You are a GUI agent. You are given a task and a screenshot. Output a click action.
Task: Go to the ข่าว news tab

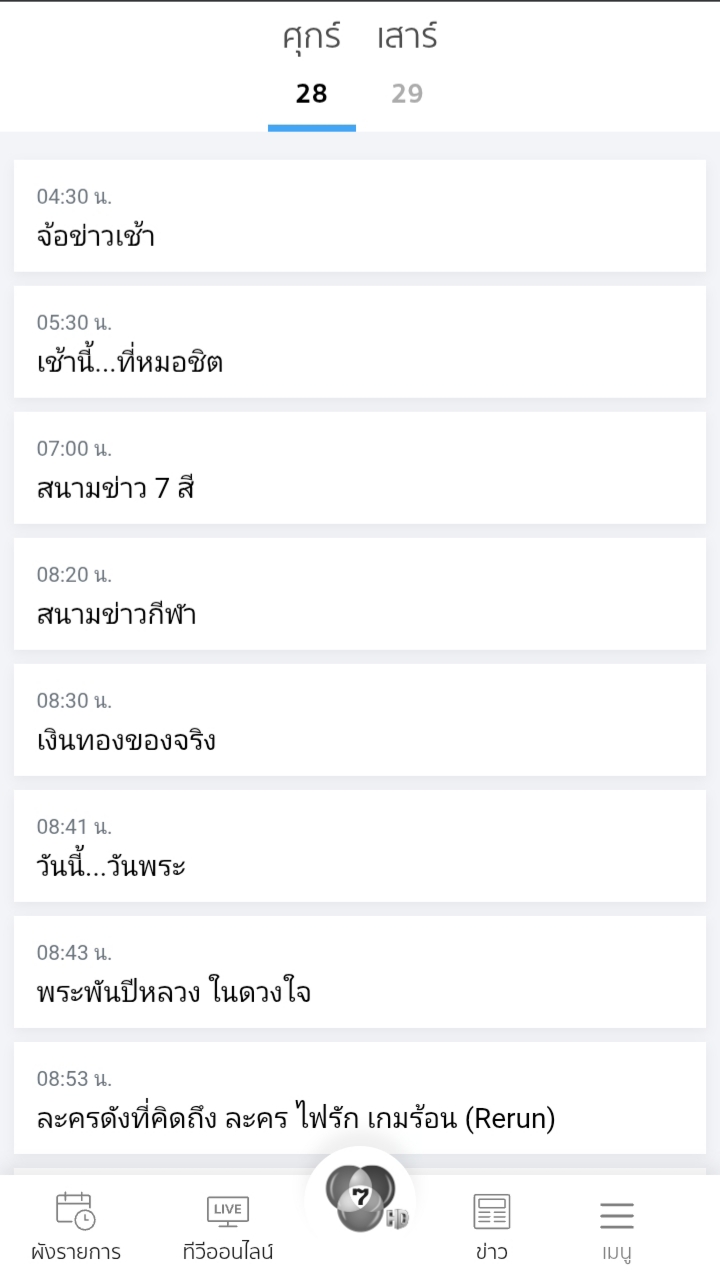point(491,1226)
